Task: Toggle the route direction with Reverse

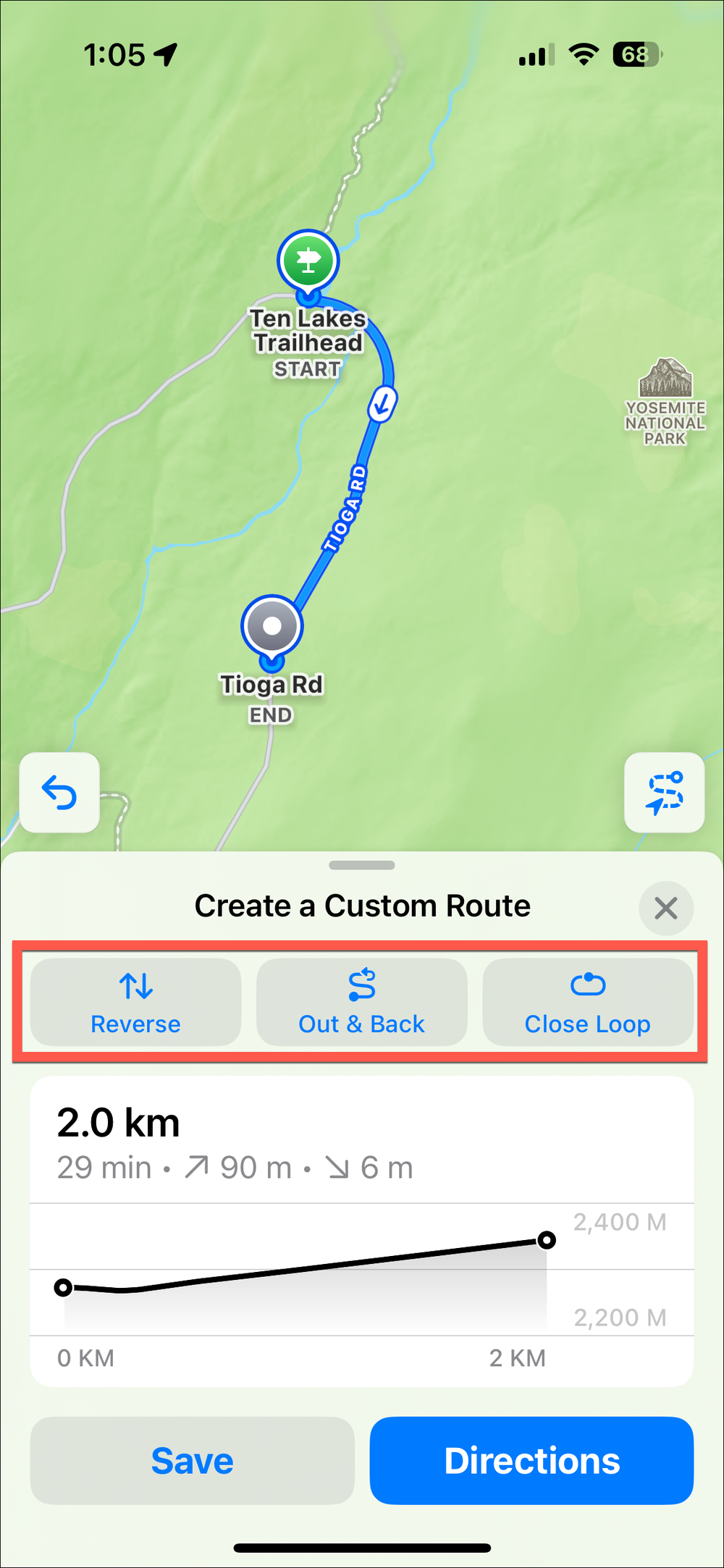Action: [135, 1002]
